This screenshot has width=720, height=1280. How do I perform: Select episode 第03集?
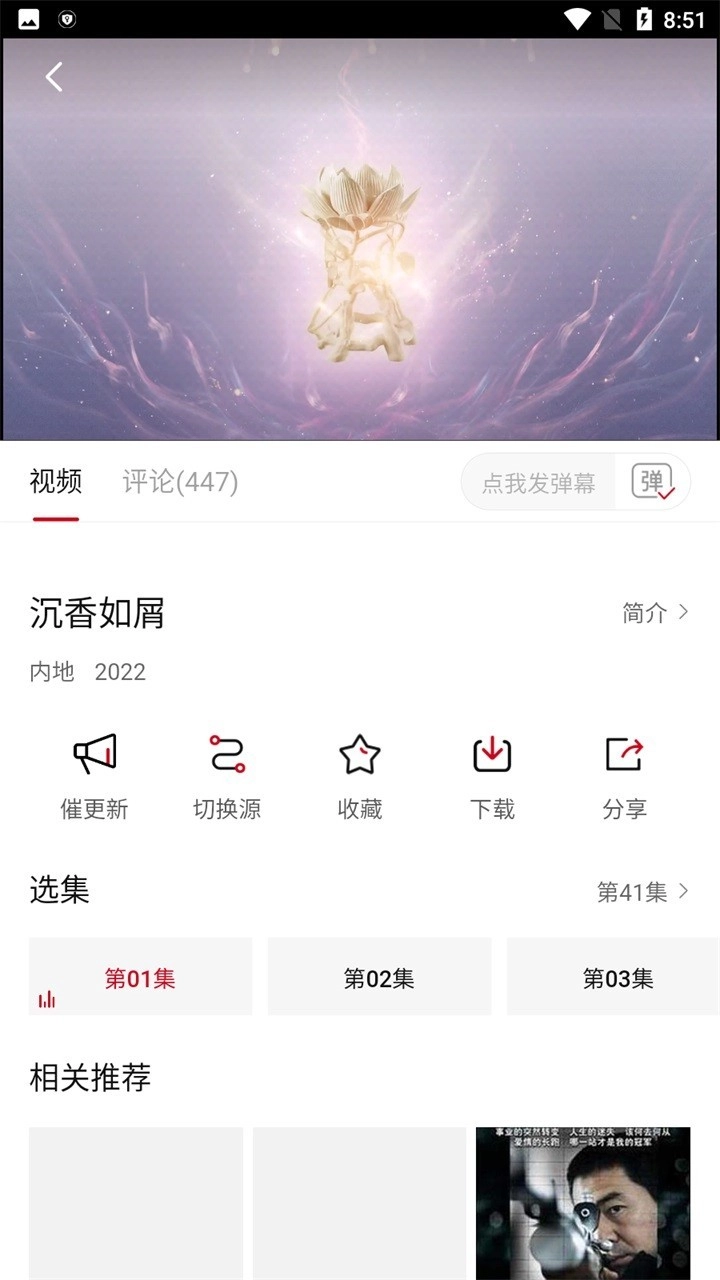[x=620, y=977]
